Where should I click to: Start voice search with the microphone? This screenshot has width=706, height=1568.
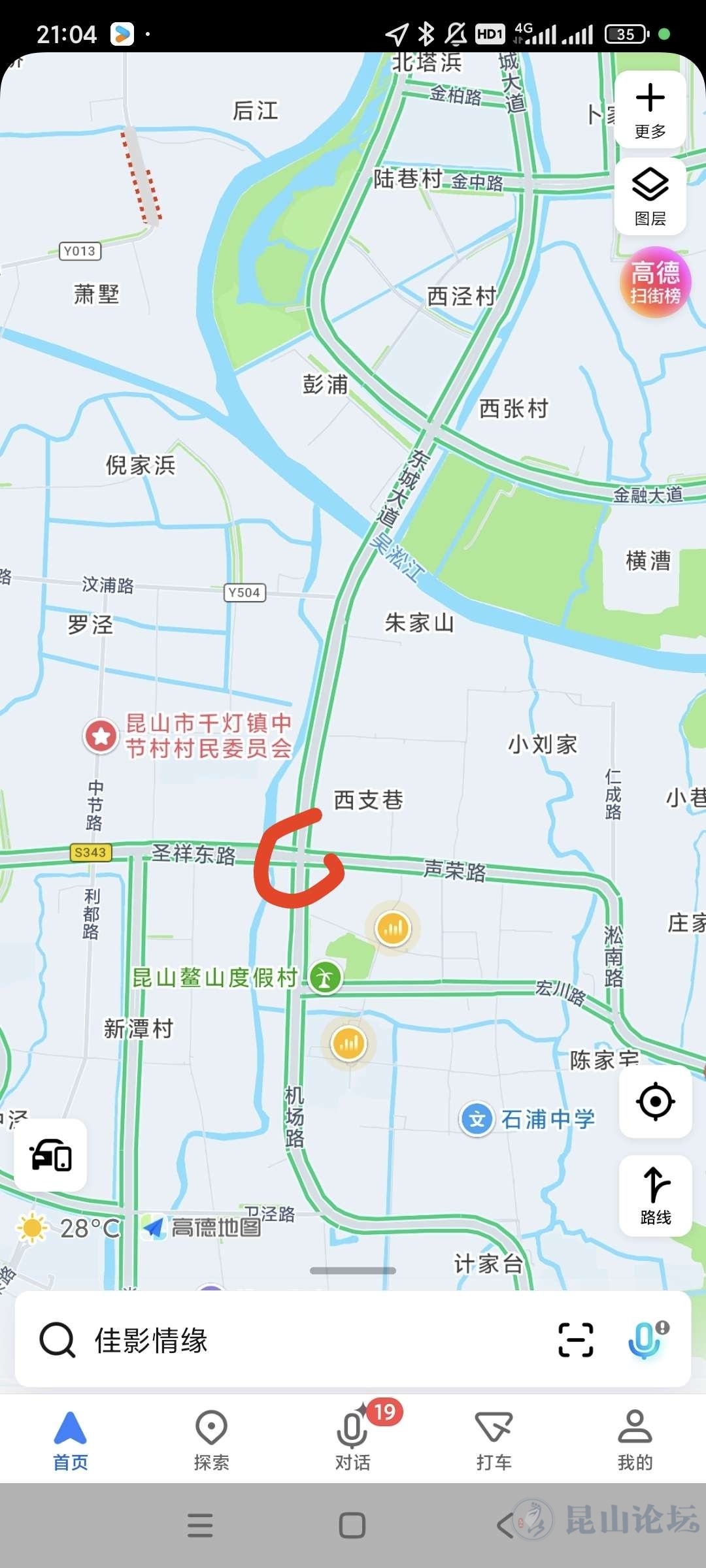coord(646,1339)
